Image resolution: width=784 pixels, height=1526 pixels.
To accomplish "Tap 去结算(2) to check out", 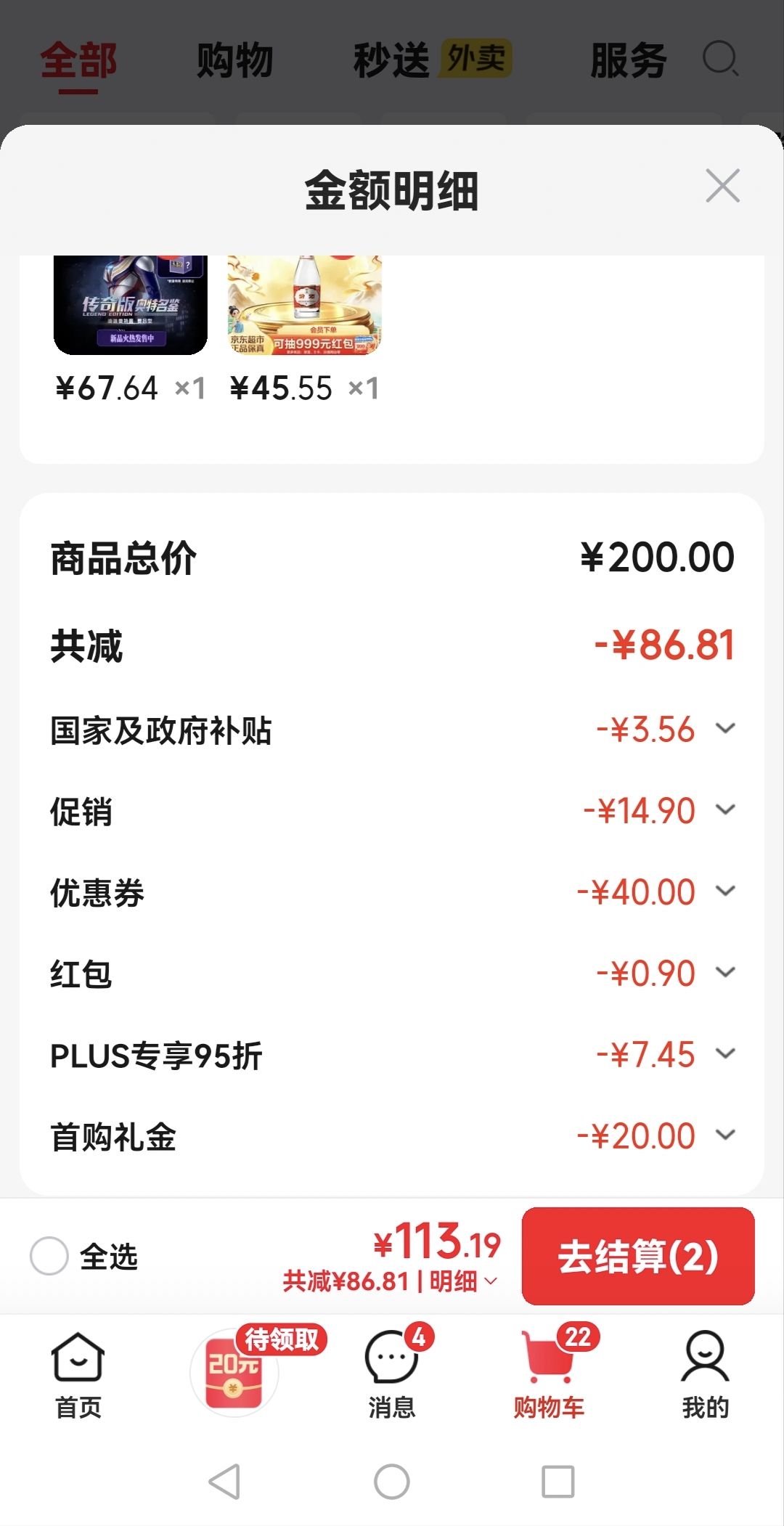I will [638, 1256].
